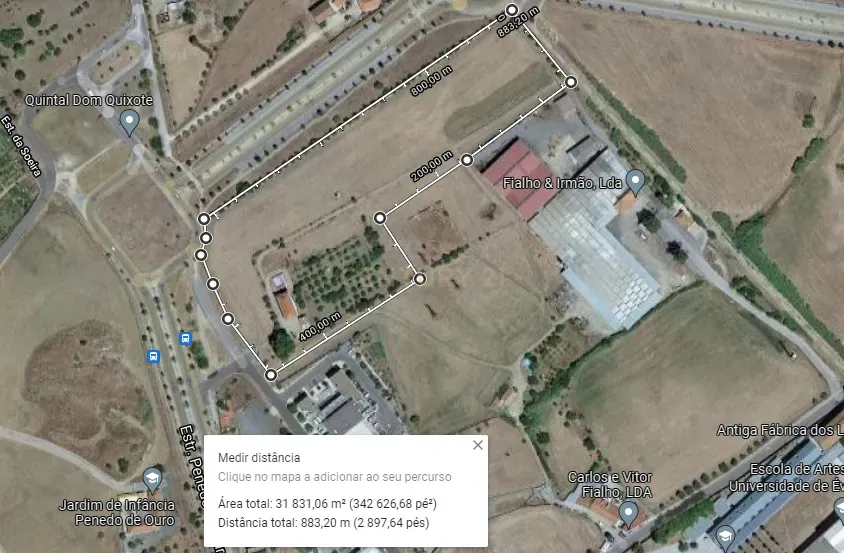Close the Medir distância panel
844x553 pixels.
point(477,446)
